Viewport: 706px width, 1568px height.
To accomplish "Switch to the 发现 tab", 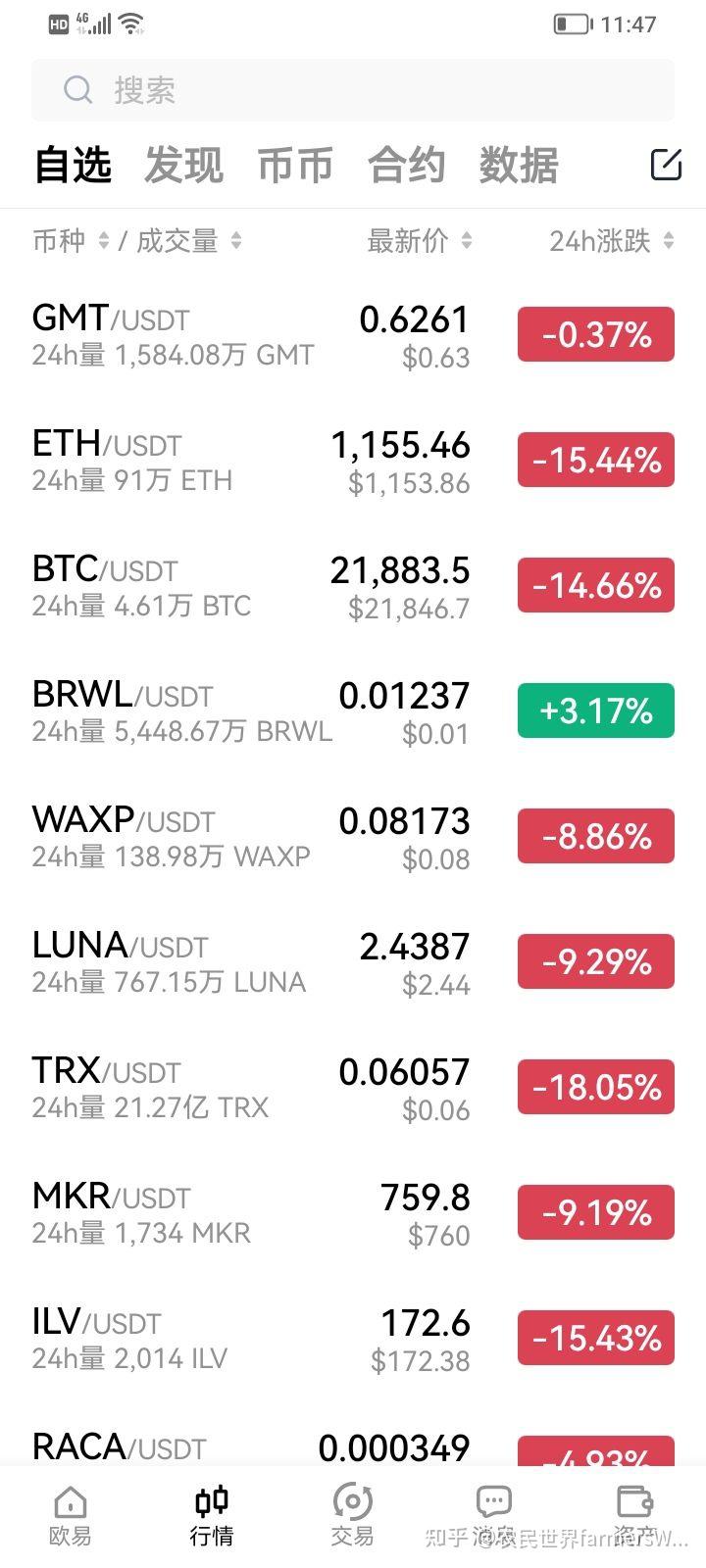I will [183, 165].
